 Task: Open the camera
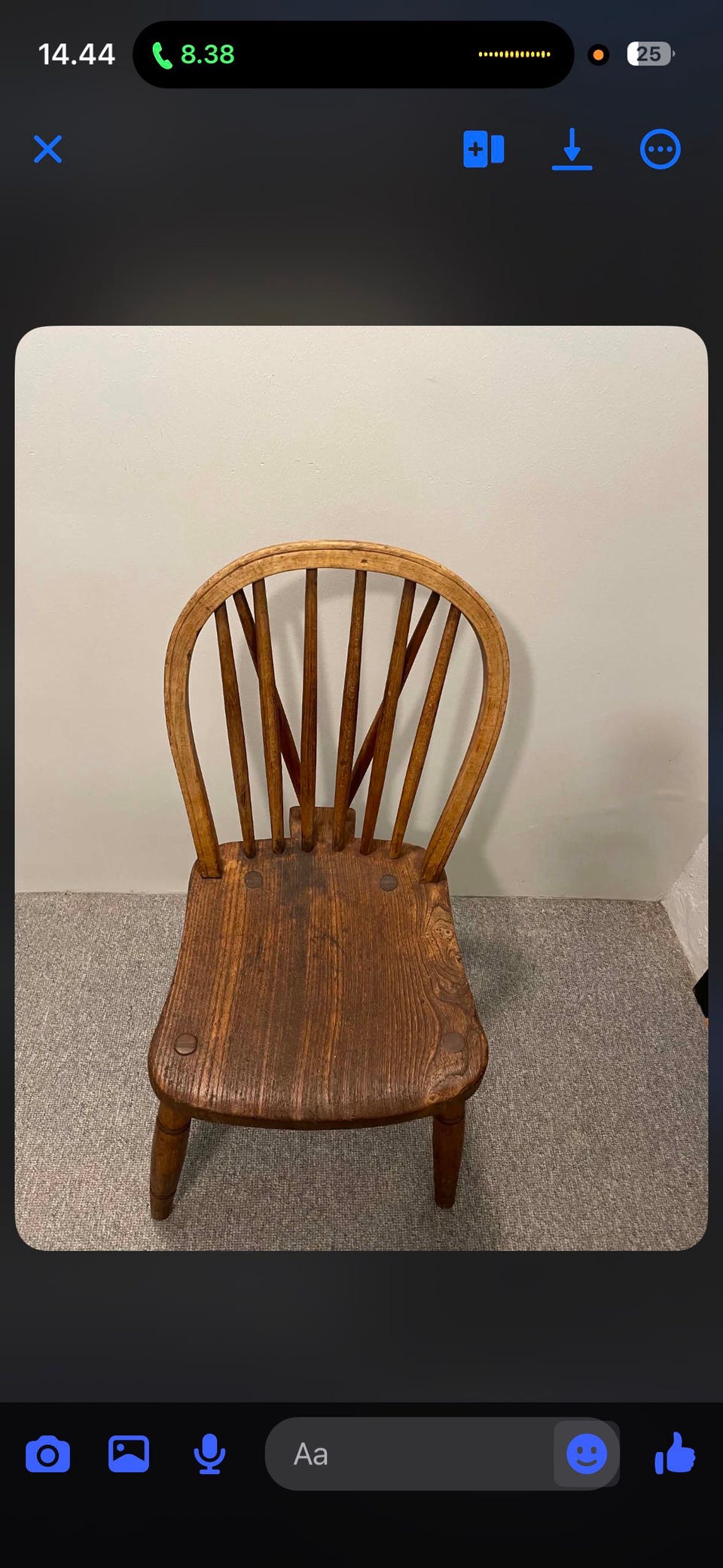click(x=47, y=1454)
